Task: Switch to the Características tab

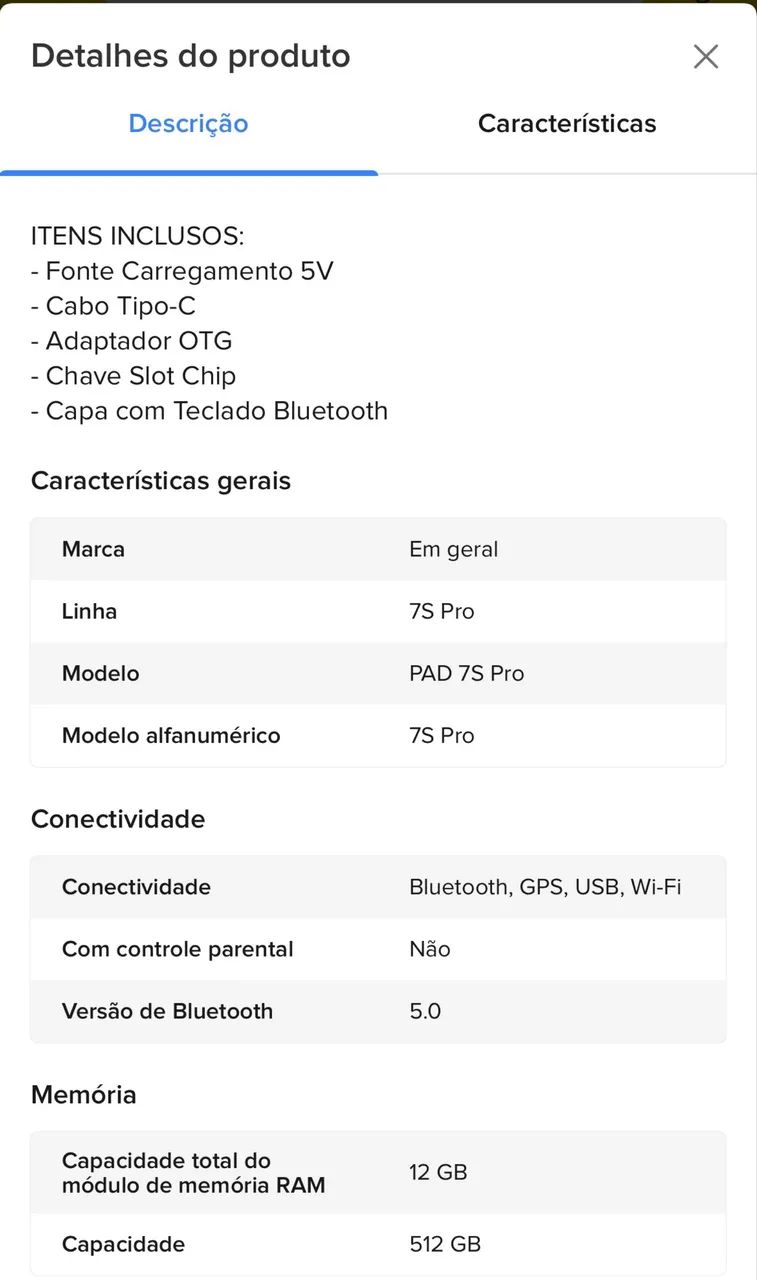Action: click(567, 123)
